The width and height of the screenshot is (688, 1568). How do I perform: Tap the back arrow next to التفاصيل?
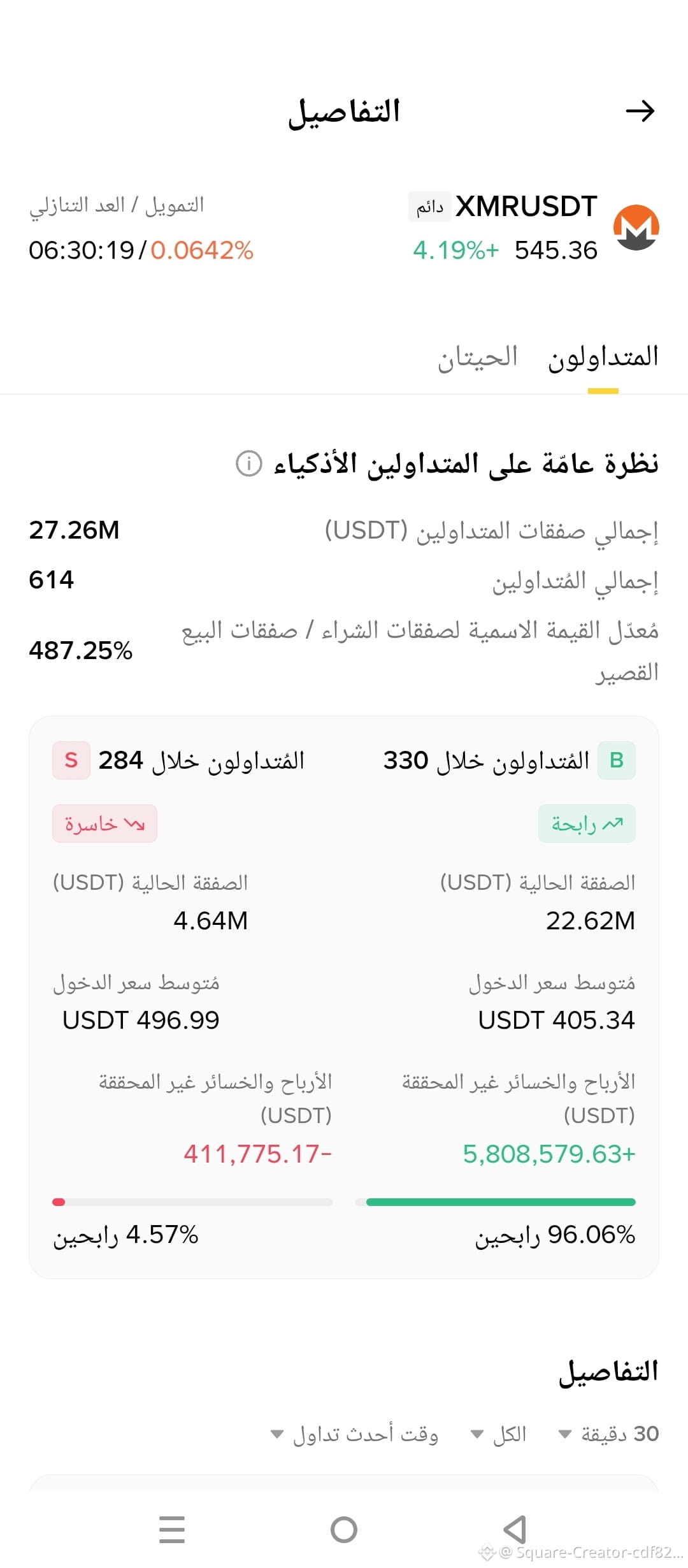pos(640,112)
